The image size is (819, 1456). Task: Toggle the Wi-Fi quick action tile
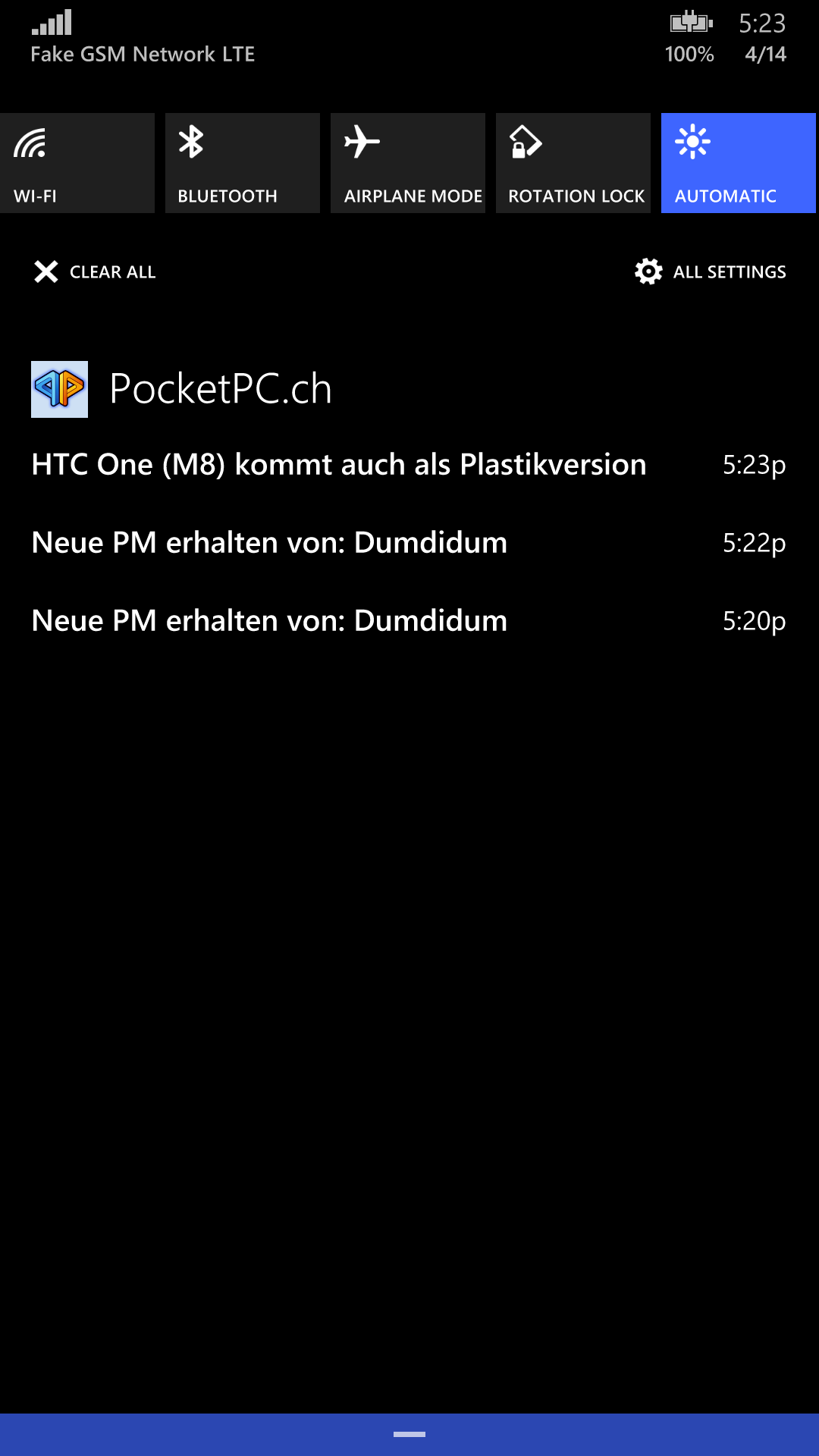coord(77,163)
